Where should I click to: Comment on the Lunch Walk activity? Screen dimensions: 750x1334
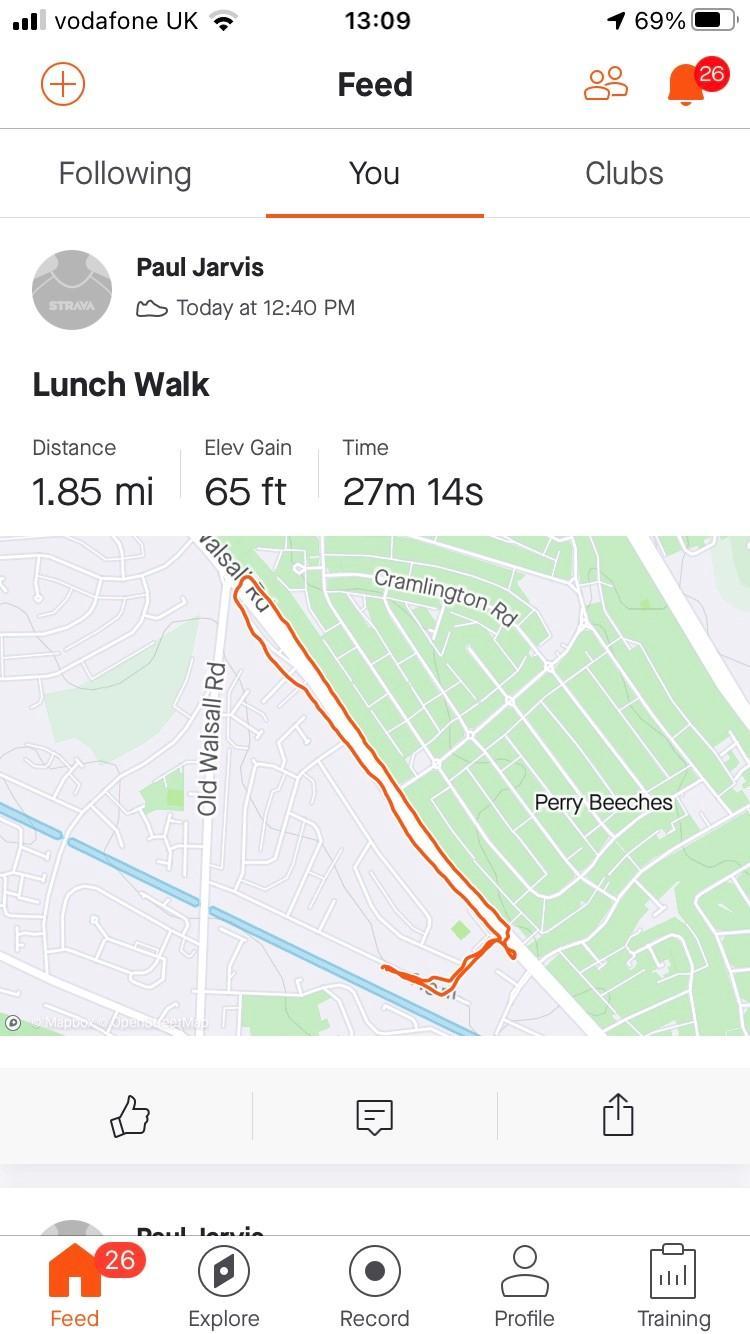(375, 1116)
